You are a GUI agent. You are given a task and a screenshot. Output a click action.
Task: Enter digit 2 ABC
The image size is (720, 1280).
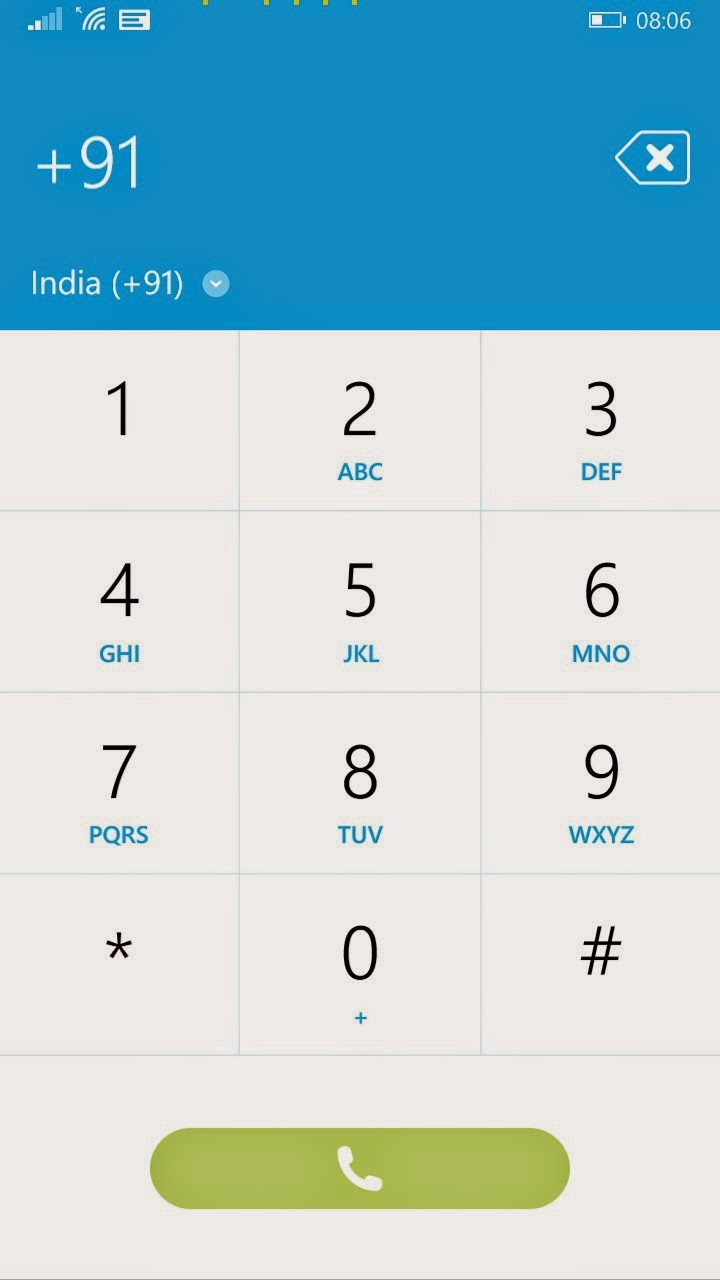pyautogui.click(x=360, y=421)
